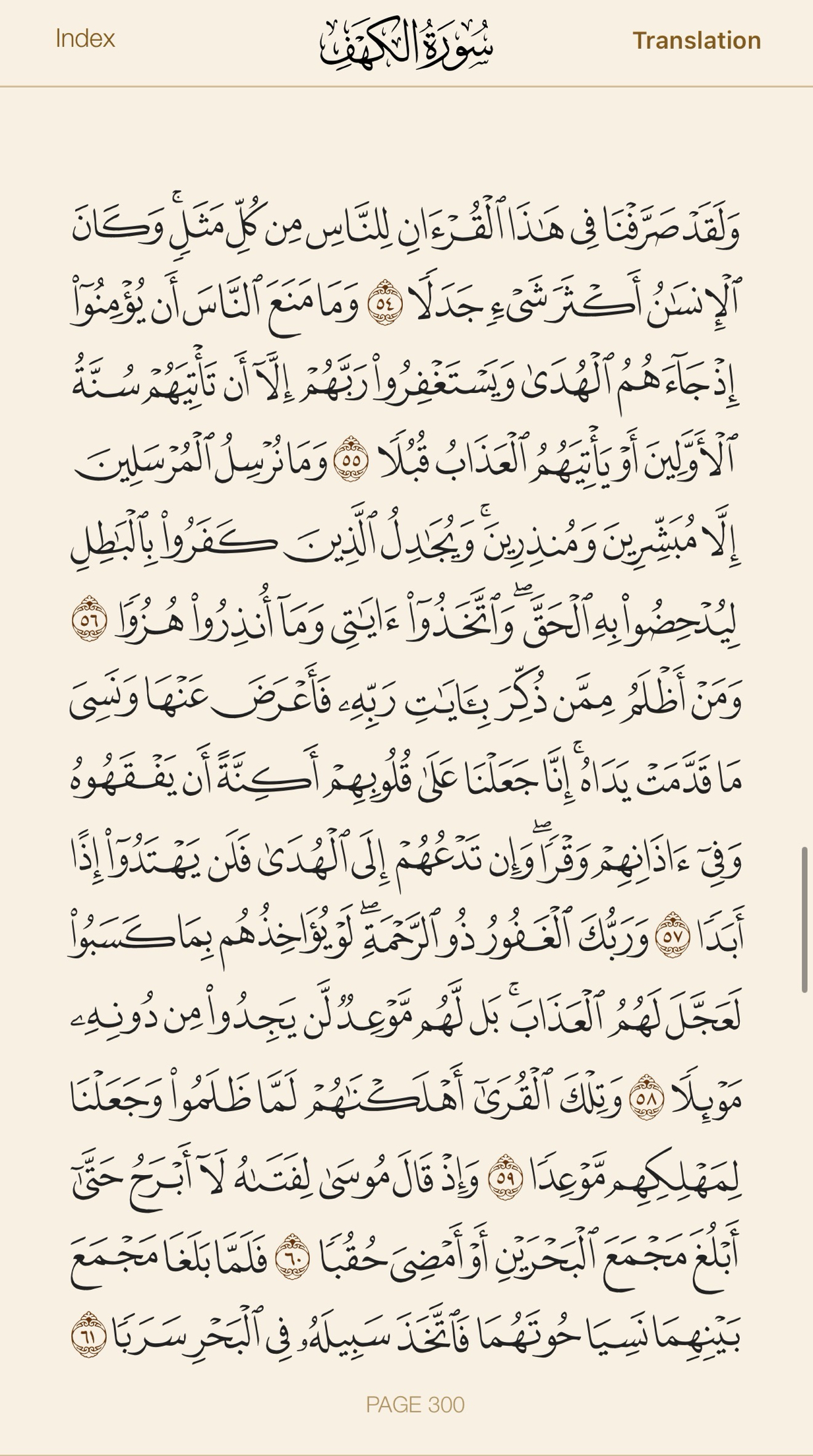The width and height of the screenshot is (813, 1456).
Task: Open the Index list
Action: coord(85,39)
